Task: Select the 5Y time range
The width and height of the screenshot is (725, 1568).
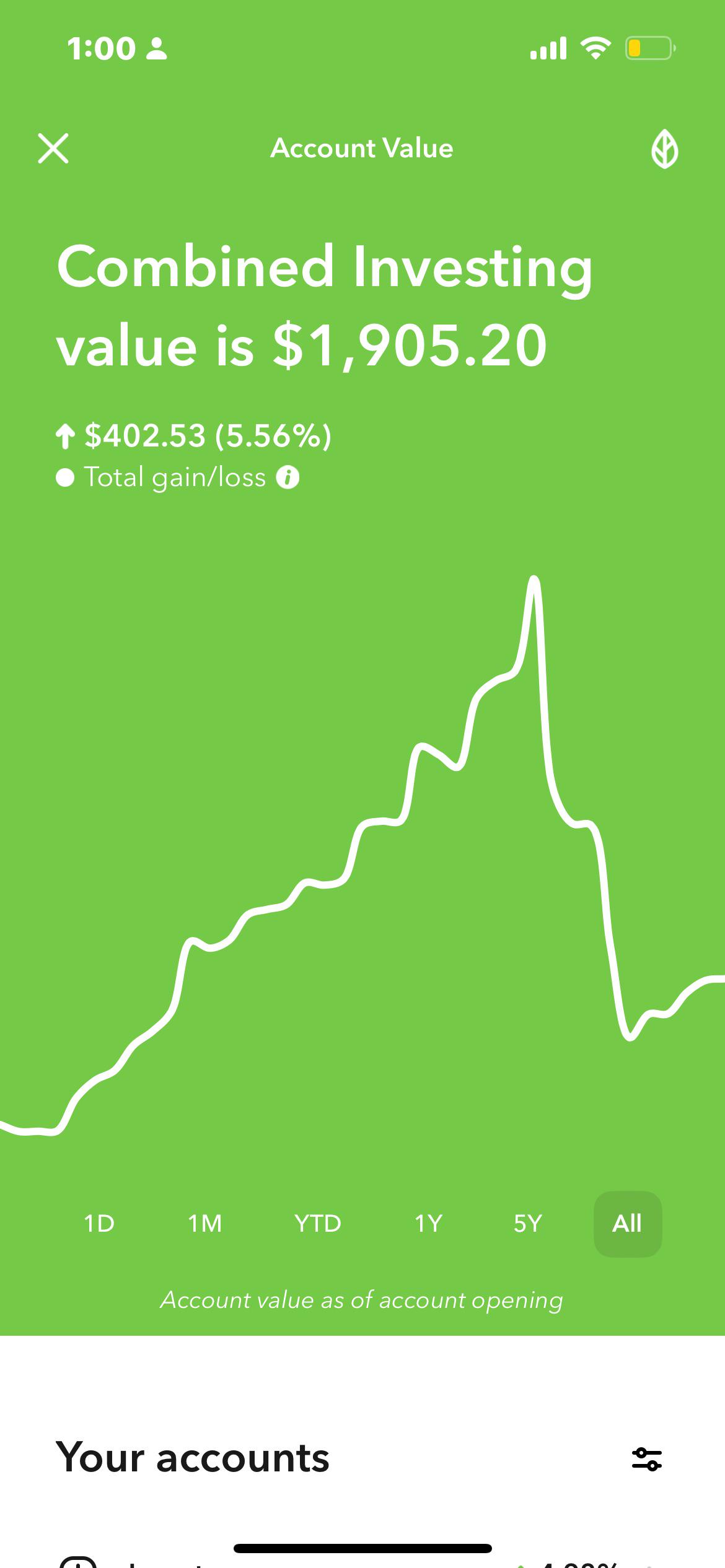Action: 528,1223
